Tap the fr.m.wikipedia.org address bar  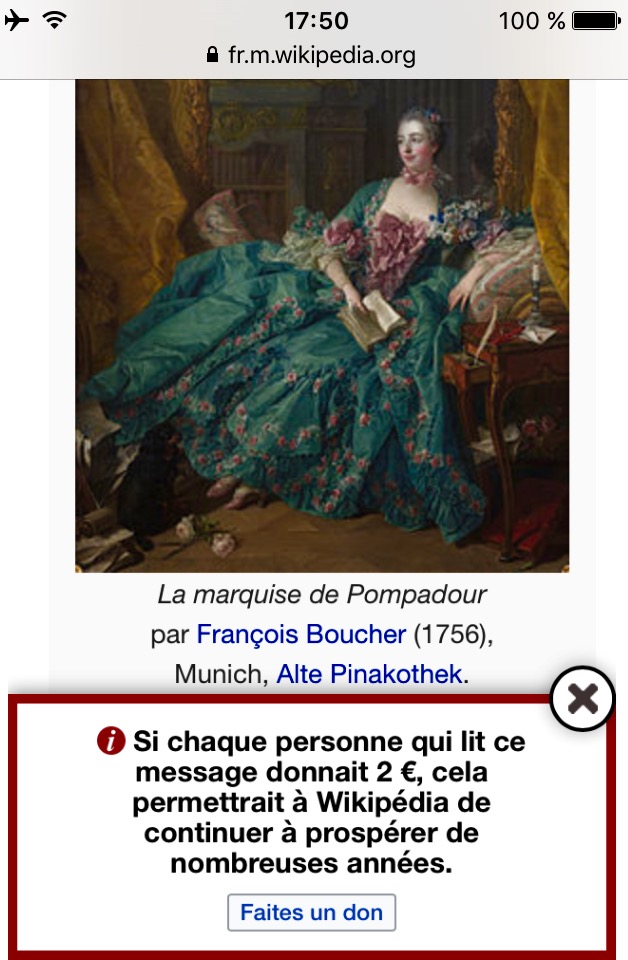point(313,54)
